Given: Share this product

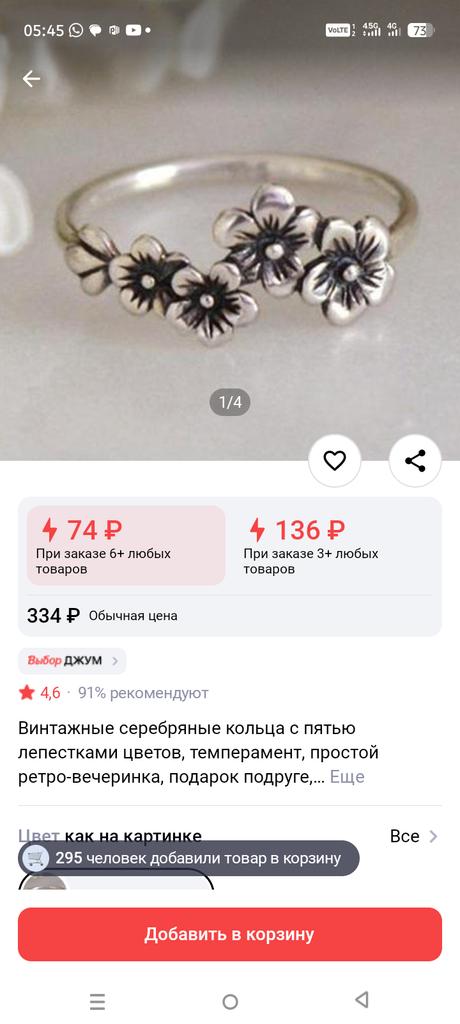Looking at the screenshot, I should (x=415, y=461).
